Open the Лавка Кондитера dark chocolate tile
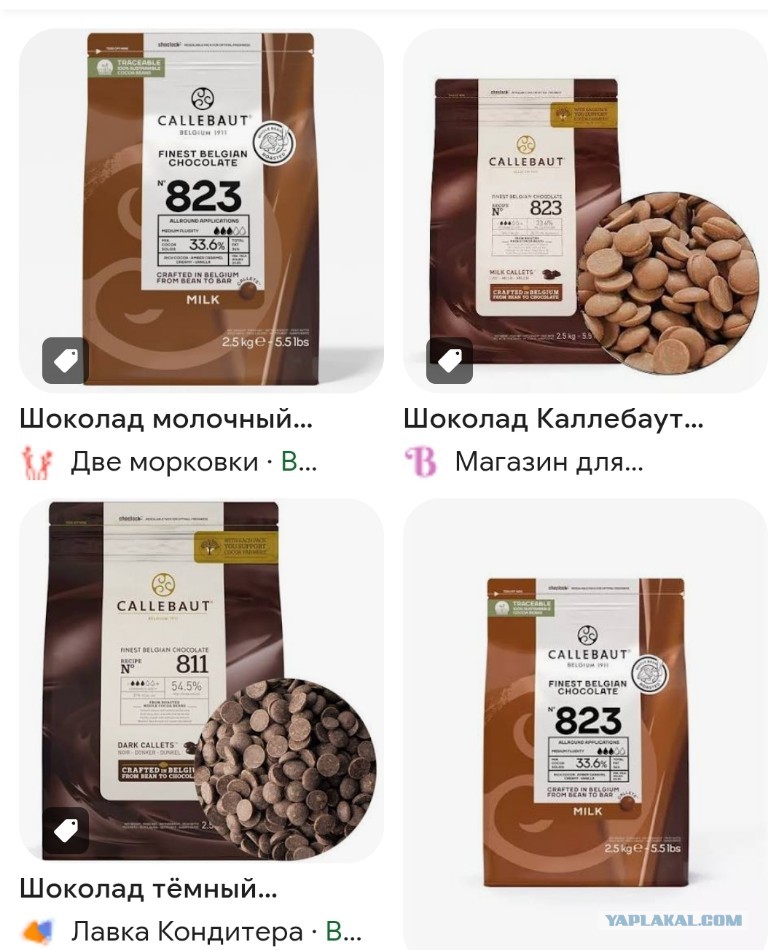This screenshot has height=950, width=768. (x=201, y=680)
